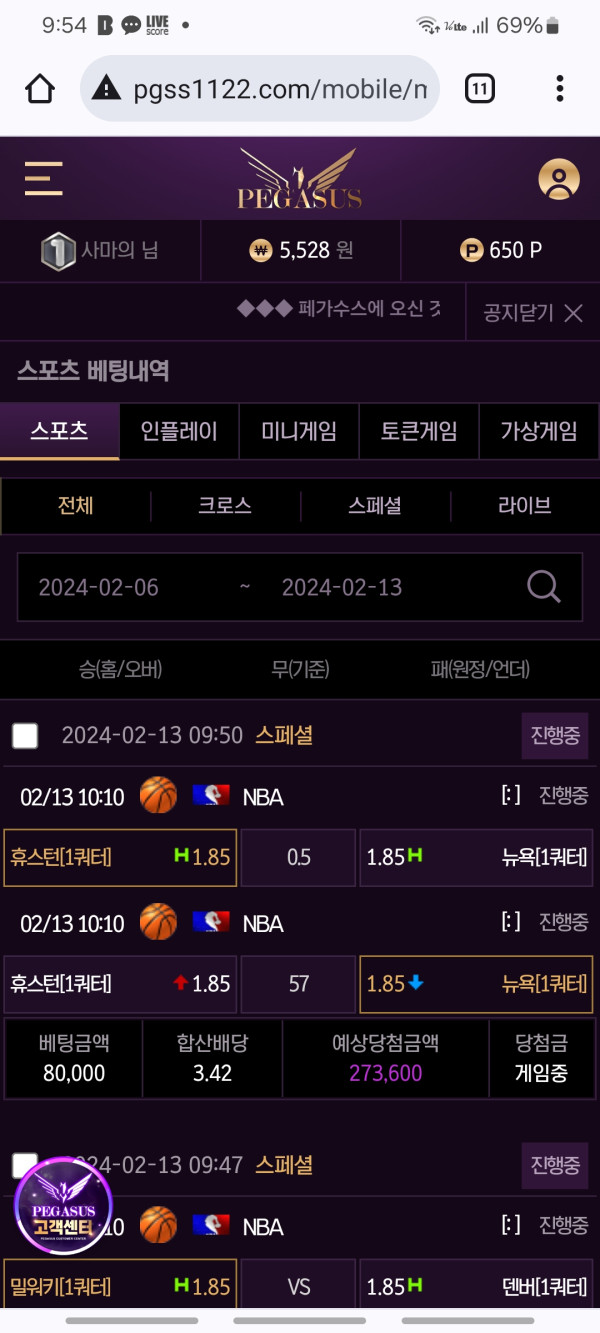Open the user profile icon
Screen dimensions: 600x1333
coord(558,180)
